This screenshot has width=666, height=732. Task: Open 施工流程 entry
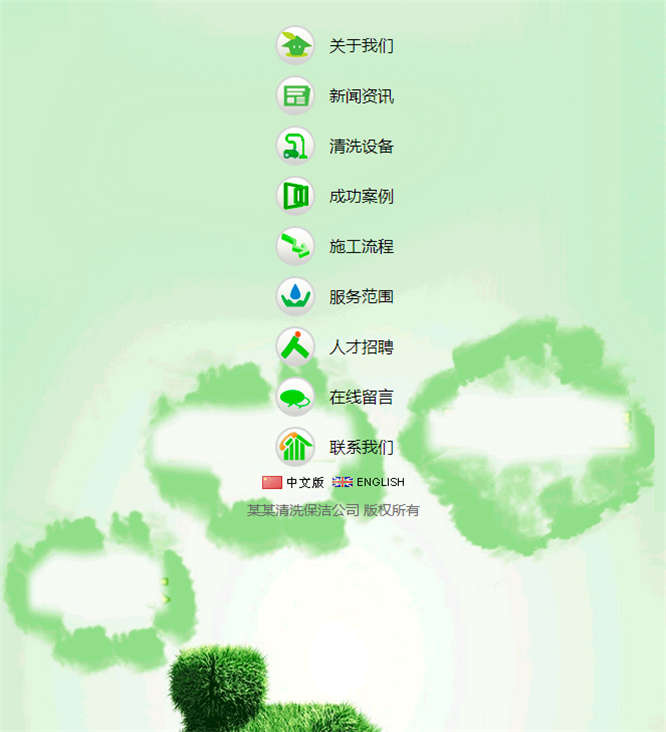(361, 246)
